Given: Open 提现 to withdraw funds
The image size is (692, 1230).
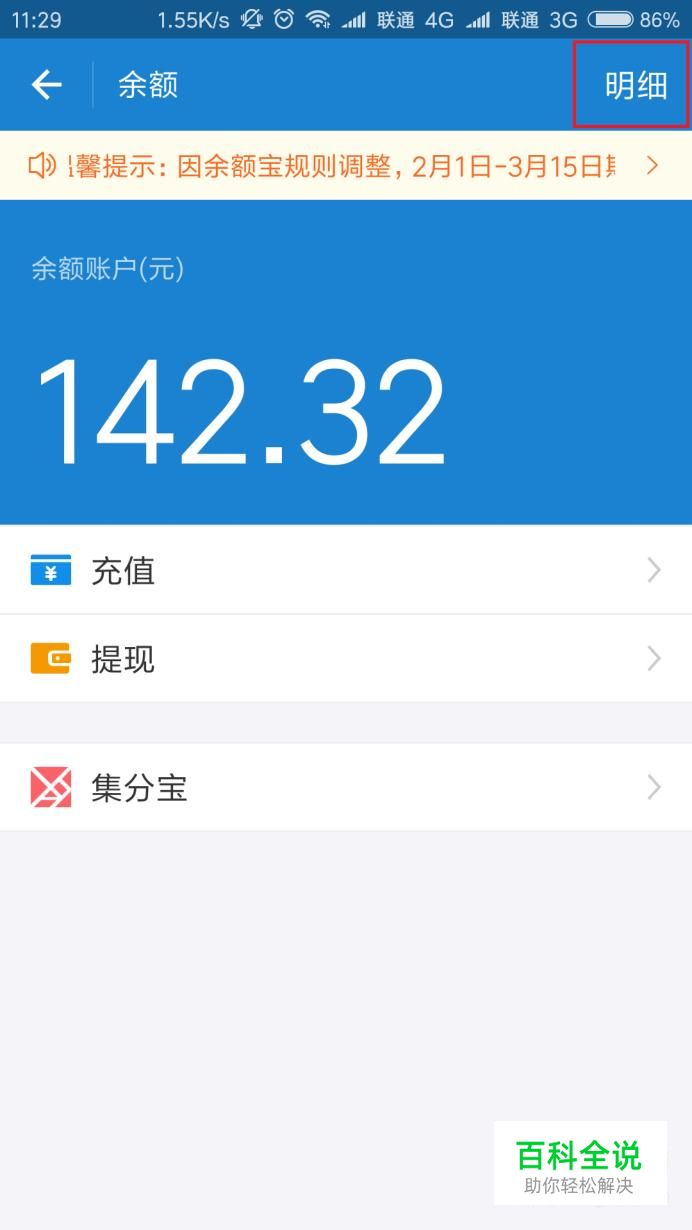Looking at the screenshot, I should tap(346, 658).
